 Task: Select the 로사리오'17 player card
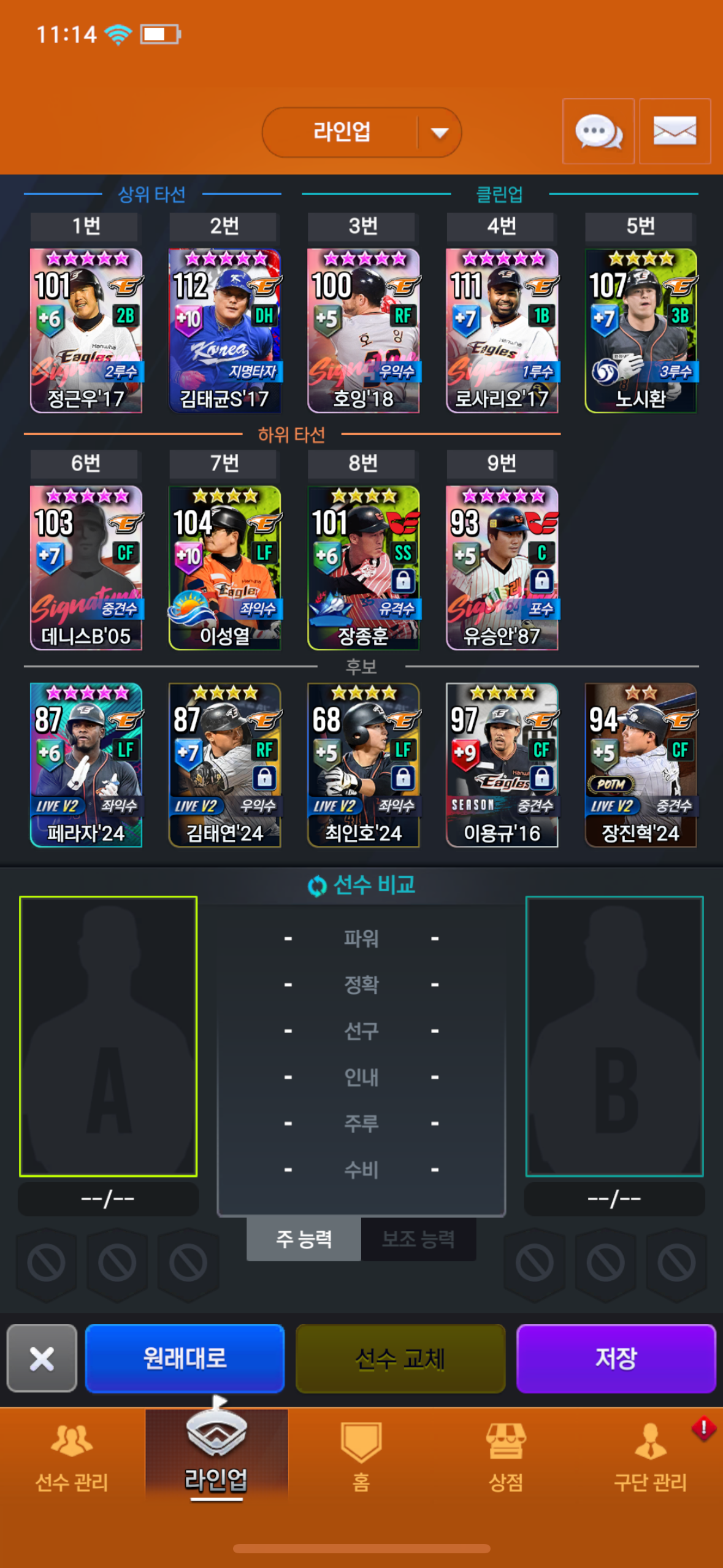click(x=502, y=331)
